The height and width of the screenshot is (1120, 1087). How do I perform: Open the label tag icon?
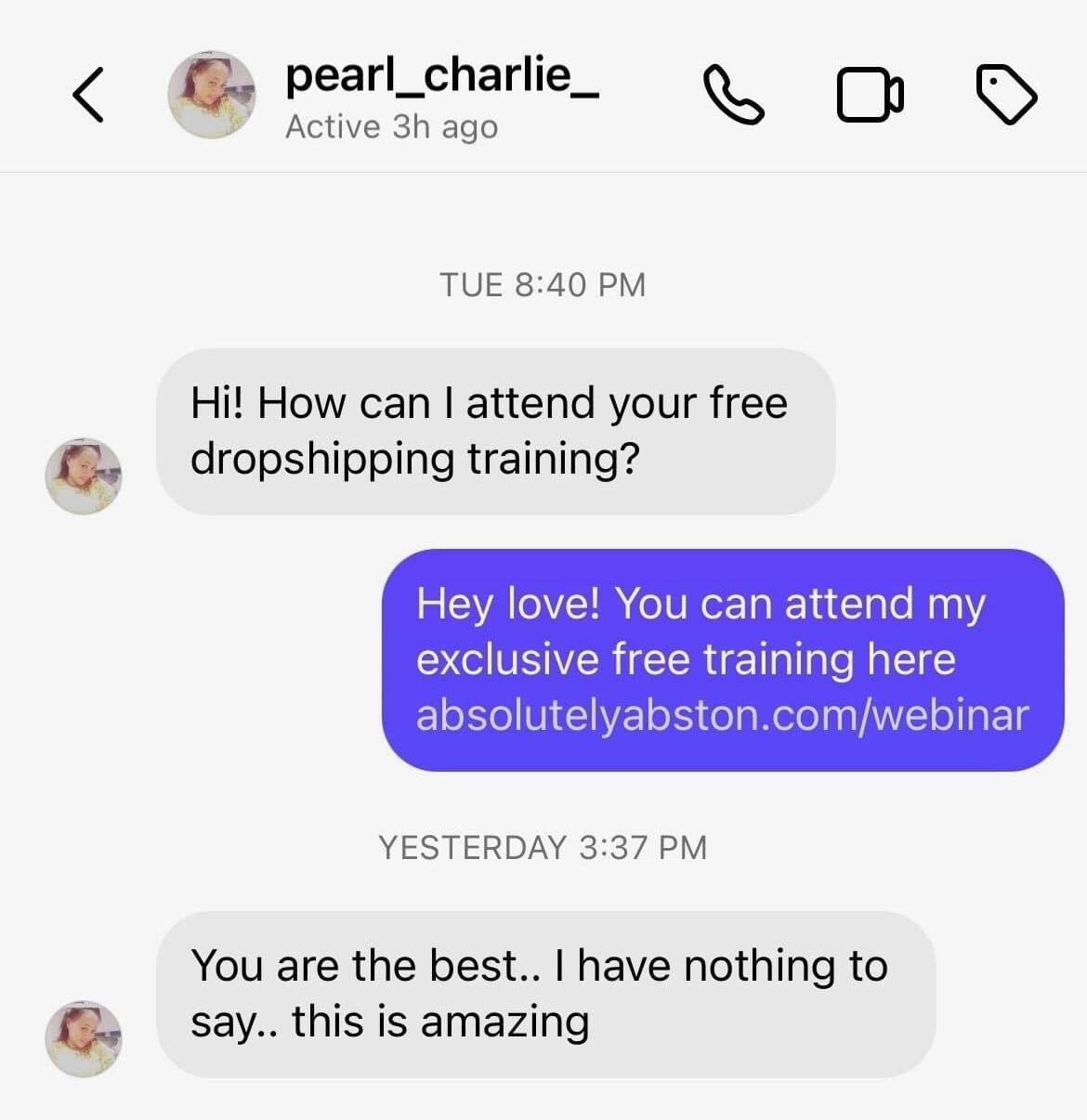[1006, 95]
